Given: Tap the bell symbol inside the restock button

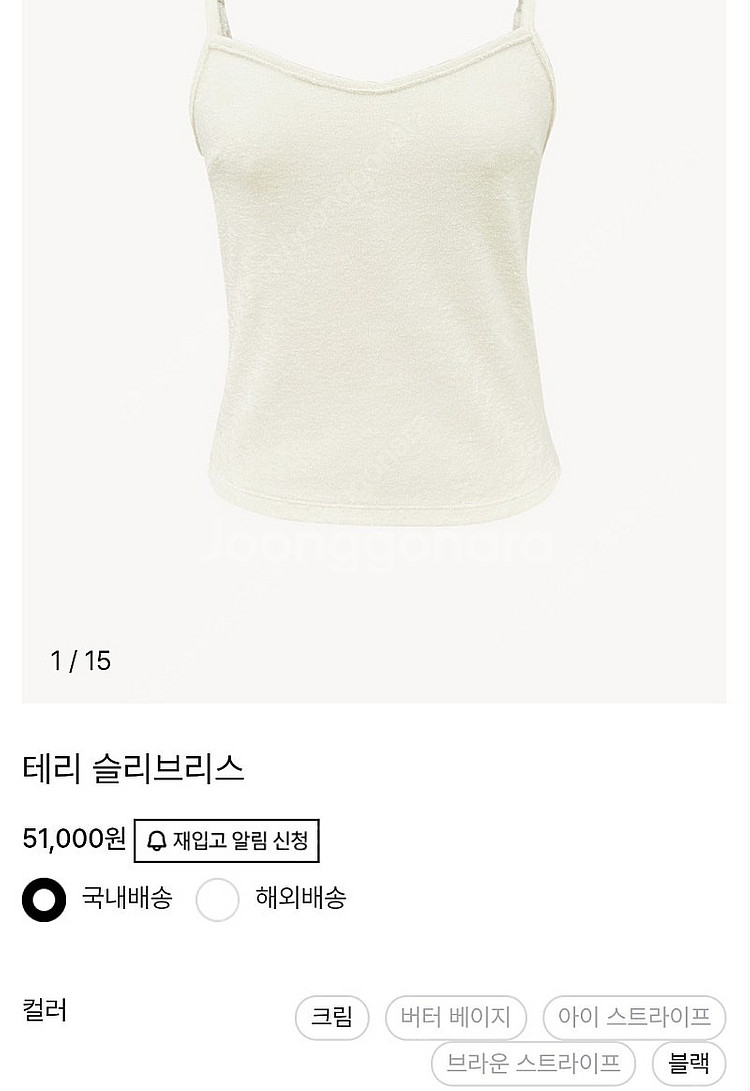Looking at the screenshot, I should coord(157,841).
